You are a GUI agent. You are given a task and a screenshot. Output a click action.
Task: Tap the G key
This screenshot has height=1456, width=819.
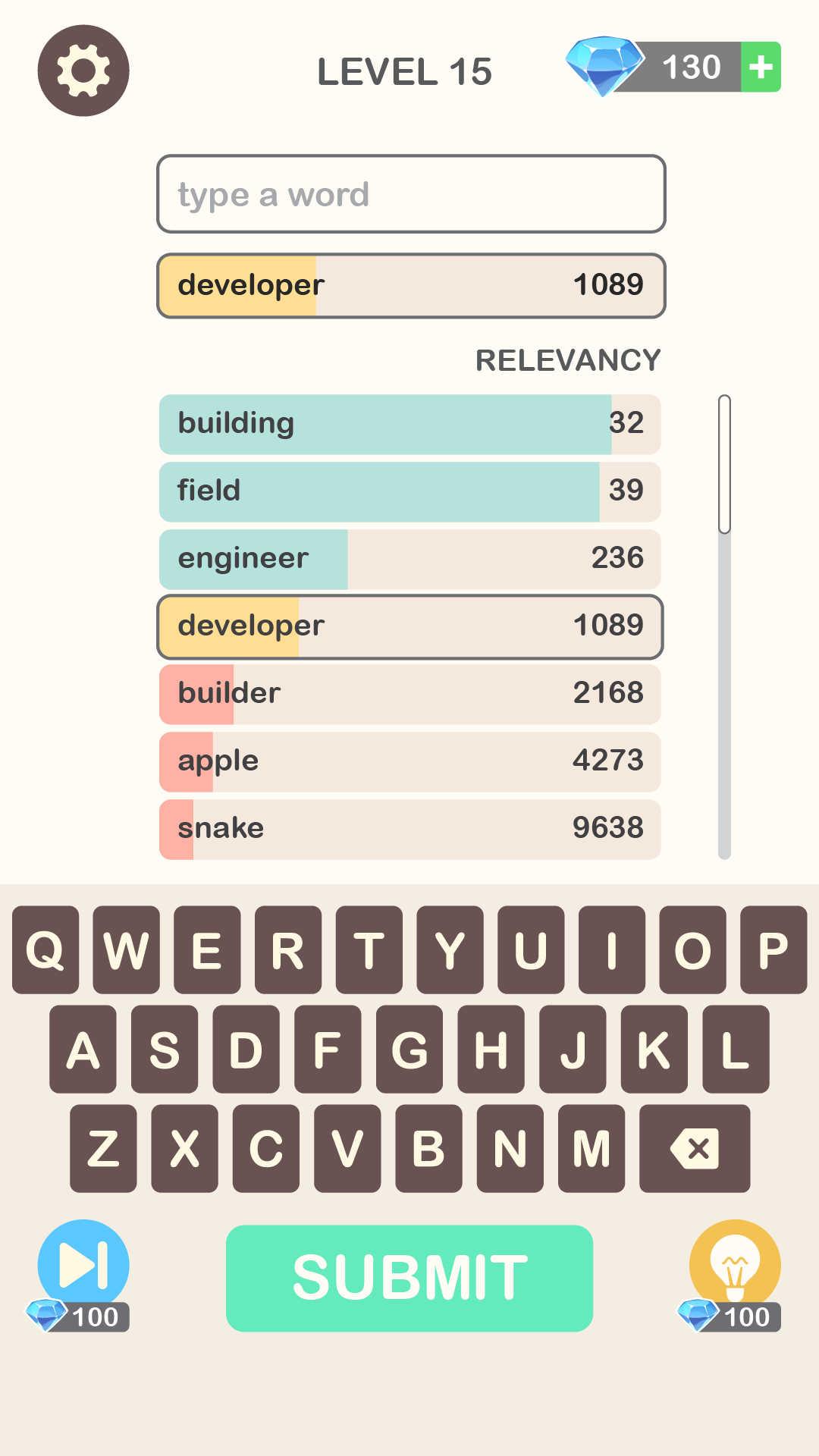tap(409, 1050)
